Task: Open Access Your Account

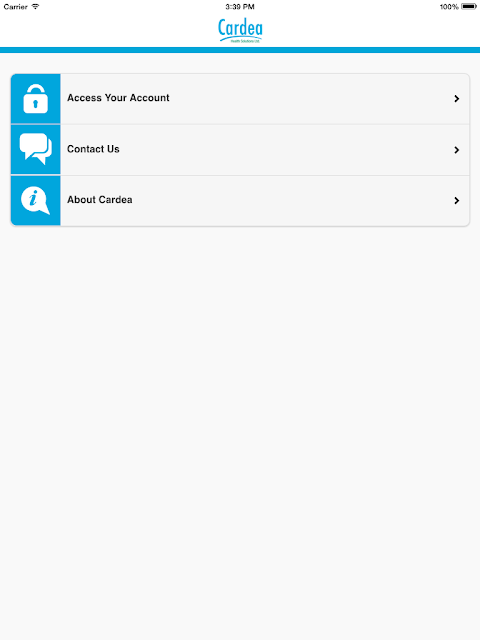Action: 240,99
